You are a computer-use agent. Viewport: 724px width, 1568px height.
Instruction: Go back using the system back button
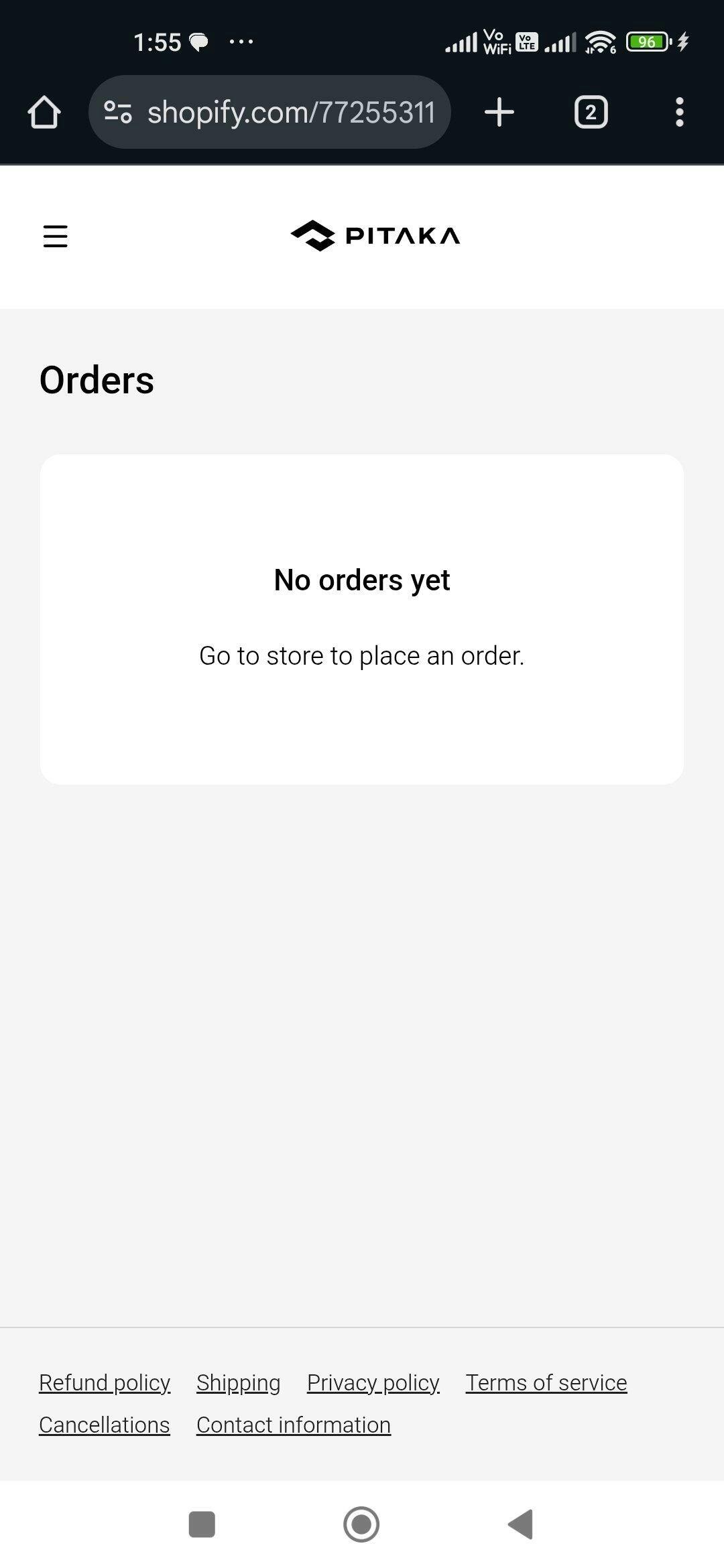[521, 1524]
